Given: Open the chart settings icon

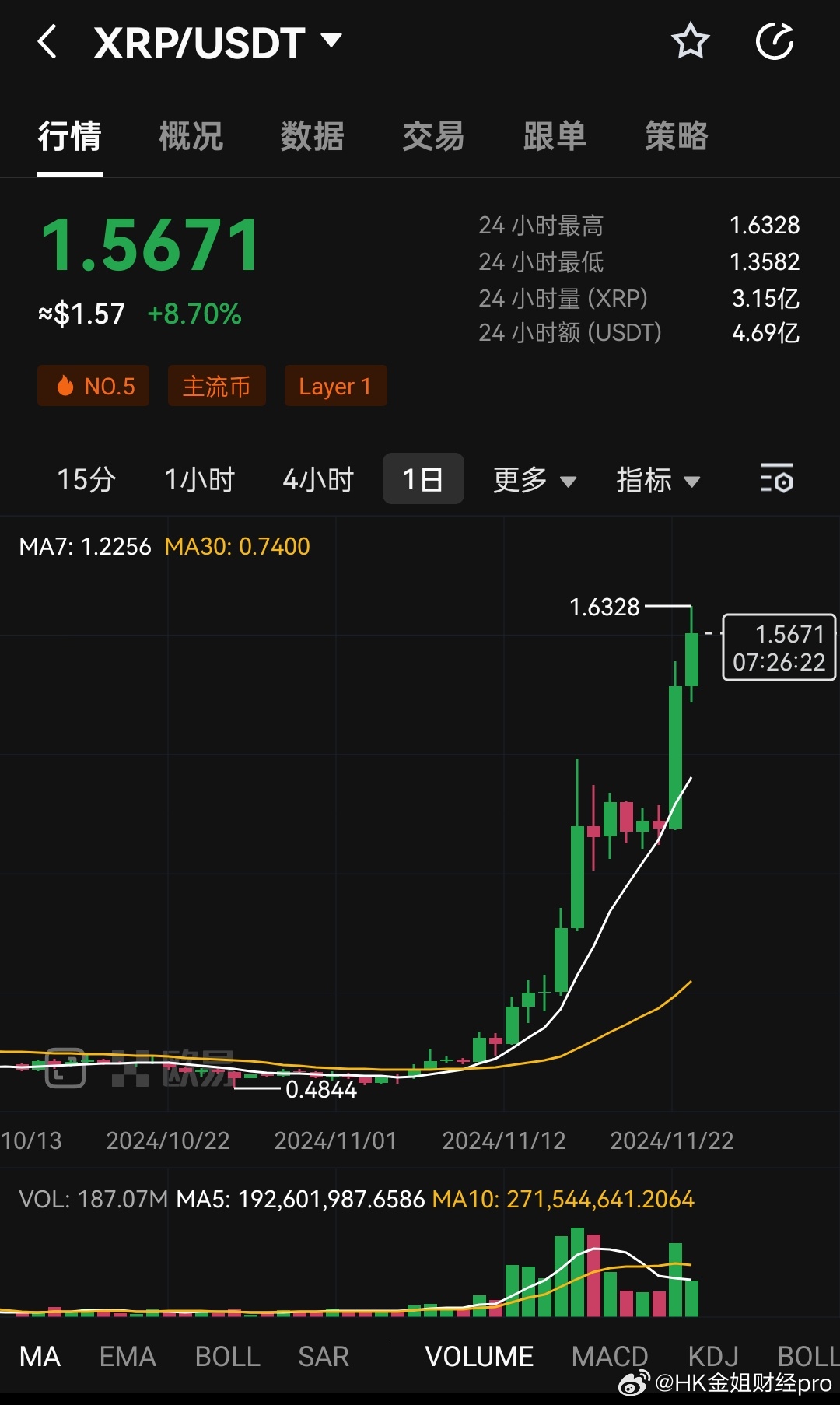Looking at the screenshot, I should 776,478.
